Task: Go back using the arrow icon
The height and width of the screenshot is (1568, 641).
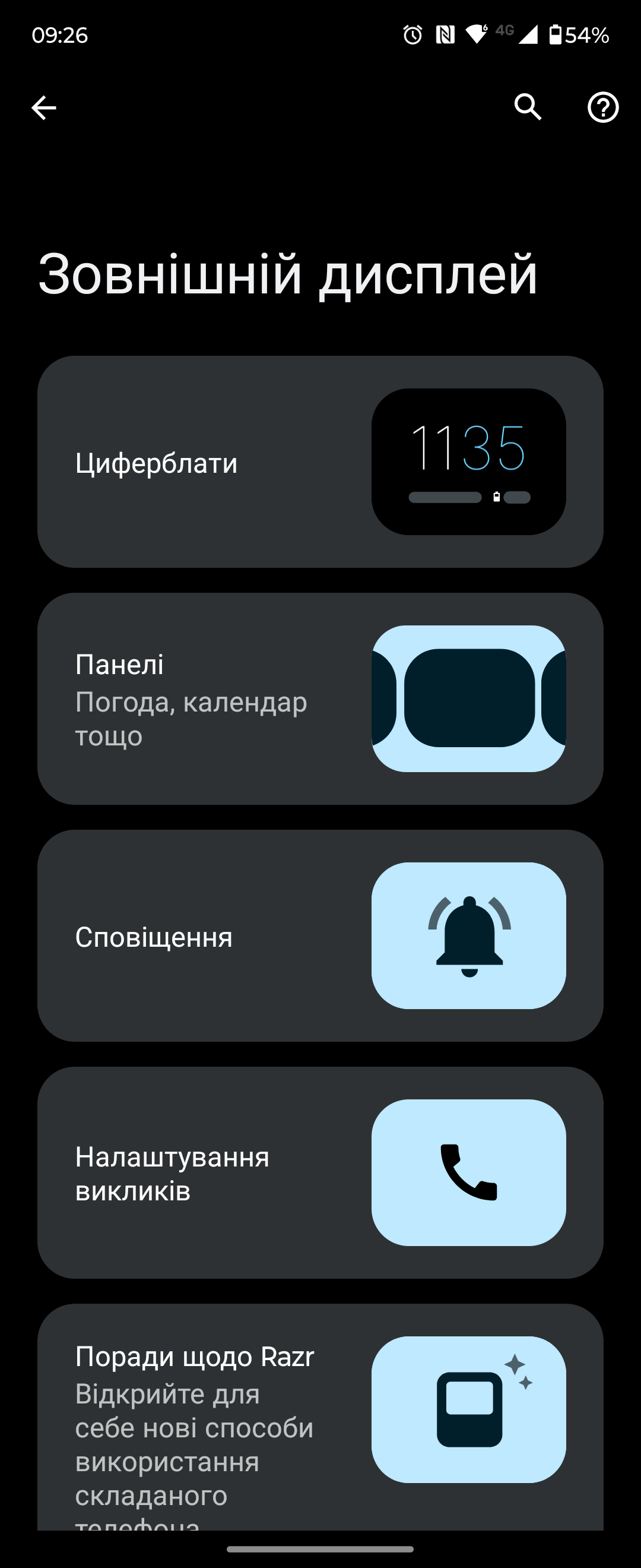Action: click(x=44, y=108)
